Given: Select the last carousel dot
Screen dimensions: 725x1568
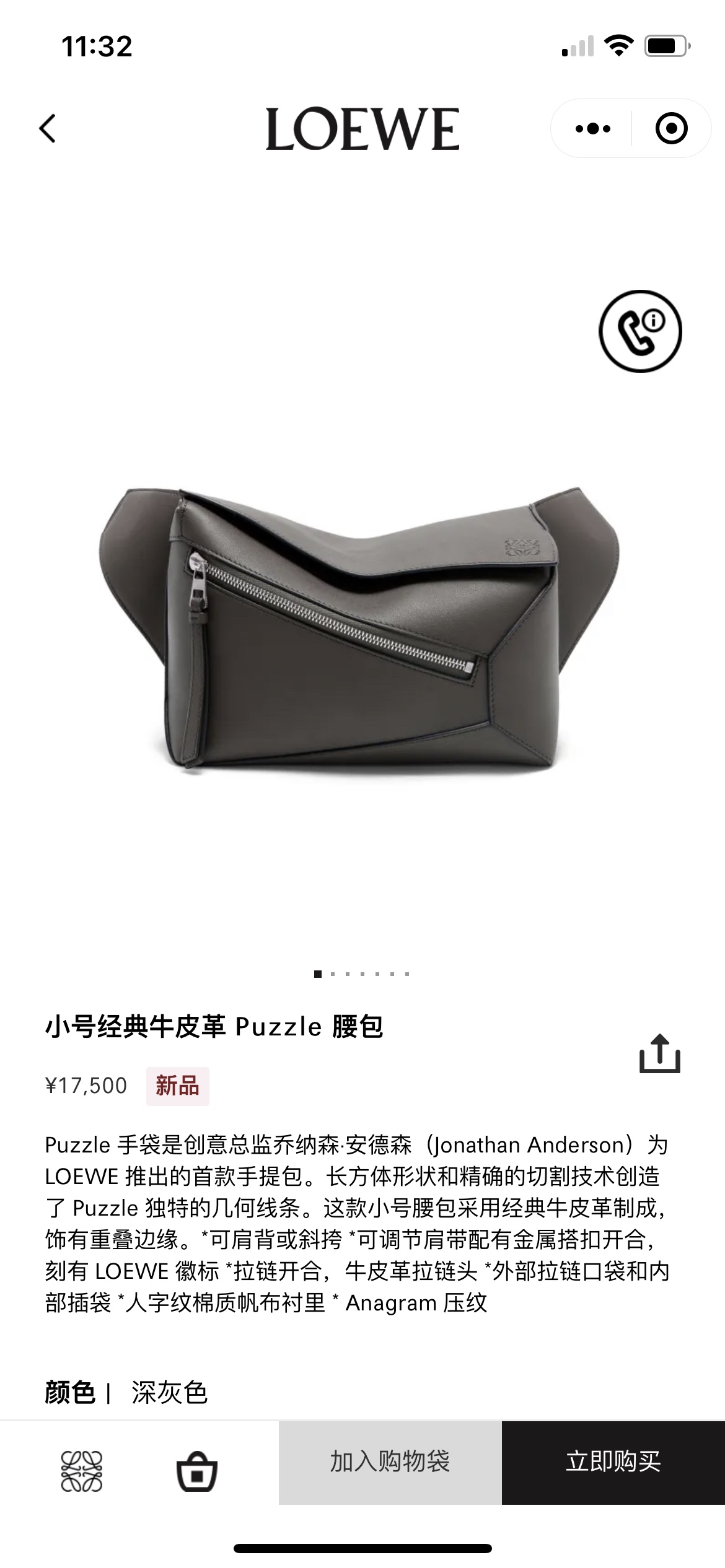Looking at the screenshot, I should click(x=406, y=973).
